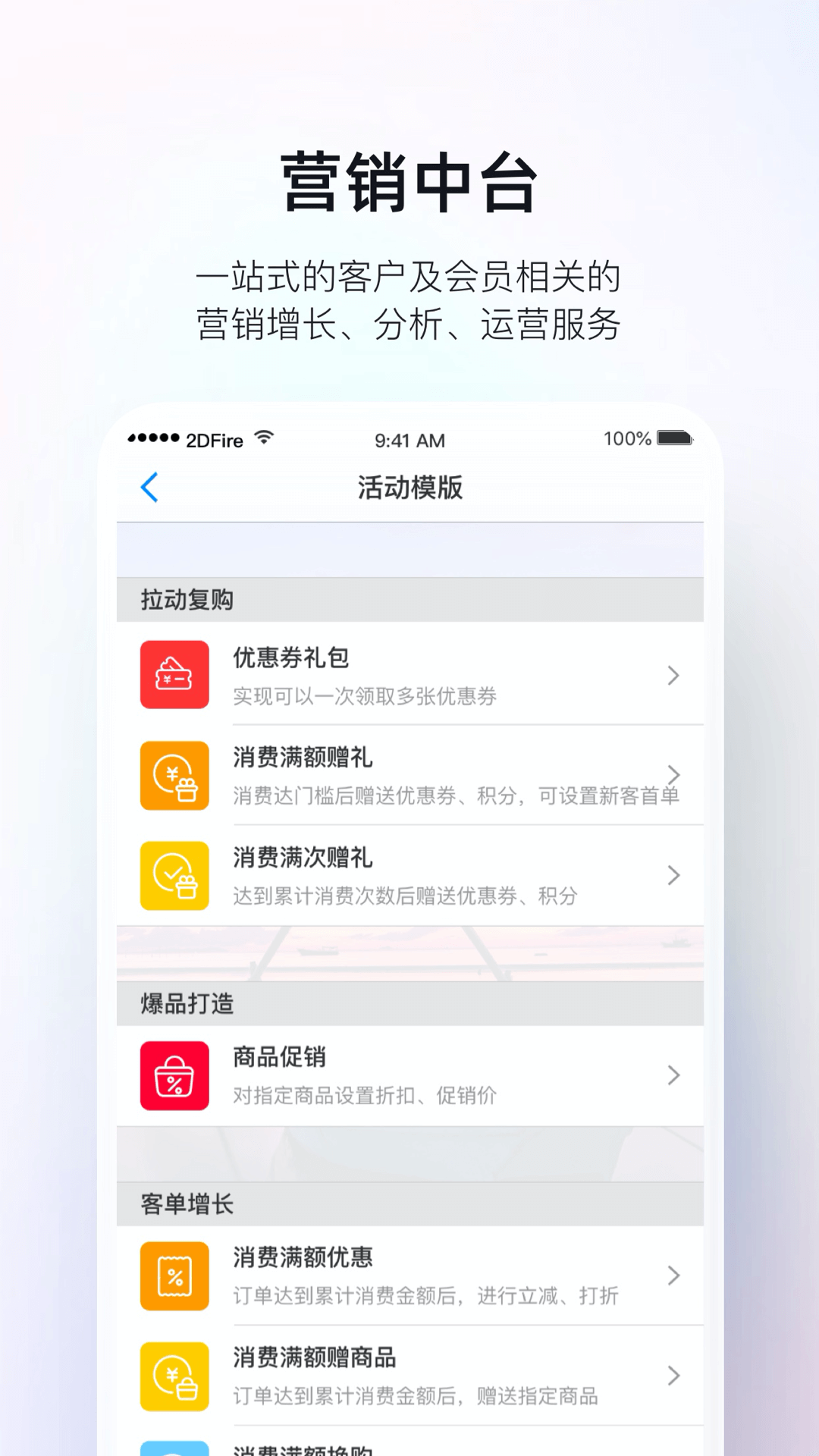Tap the 爆品打造 section label
The image size is (819, 1456).
coord(186,1003)
